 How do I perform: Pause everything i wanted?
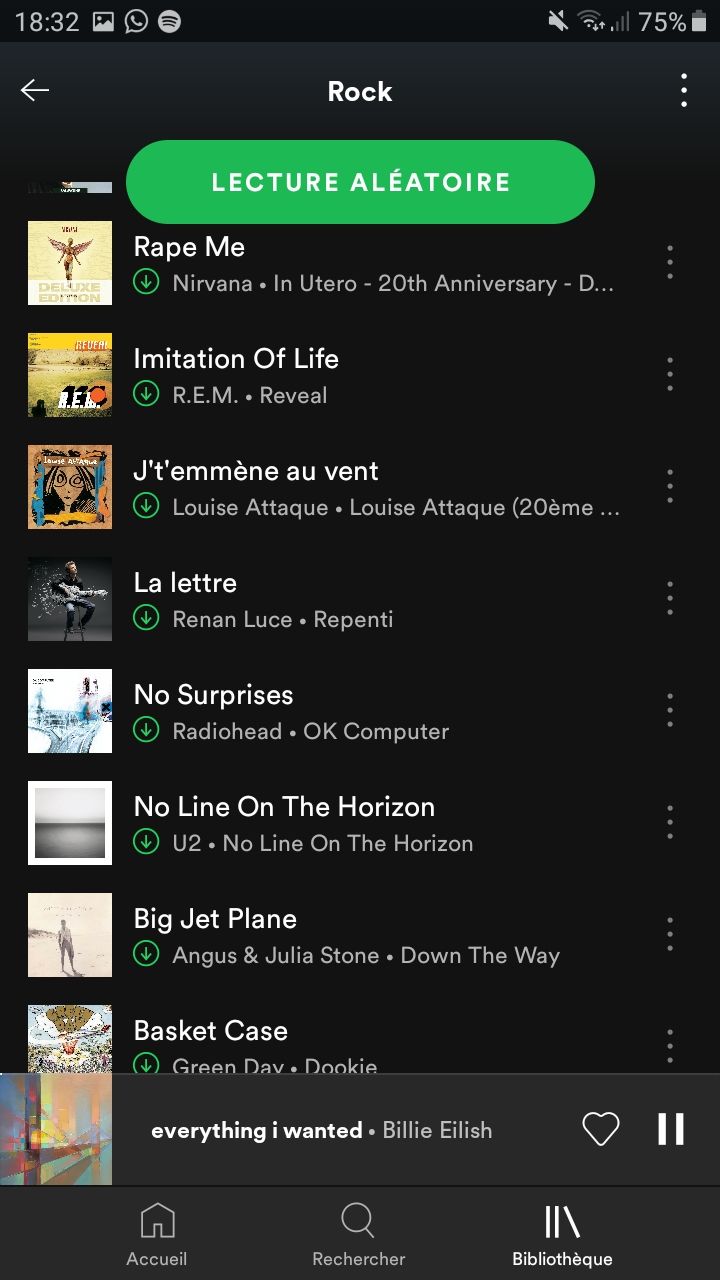tap(671, 1130)
